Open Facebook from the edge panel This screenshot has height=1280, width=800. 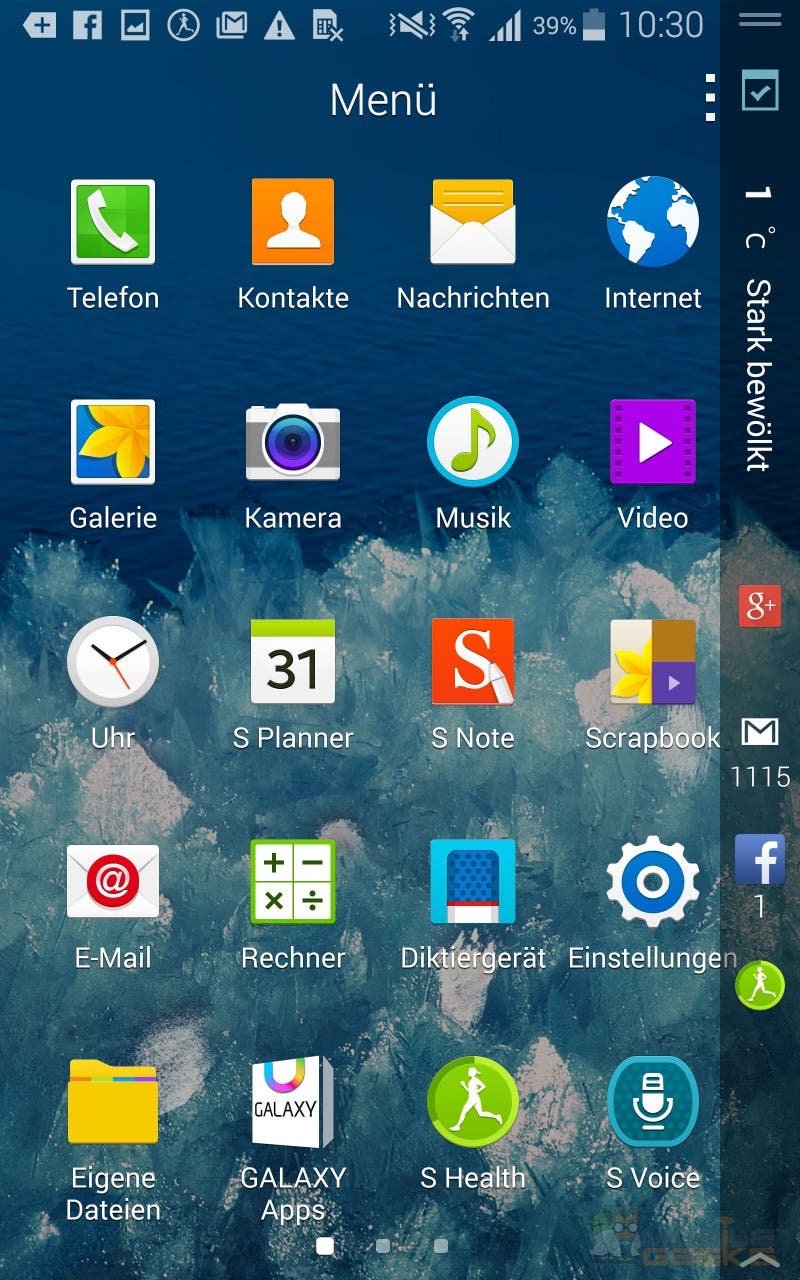click(x=760, y=860)
